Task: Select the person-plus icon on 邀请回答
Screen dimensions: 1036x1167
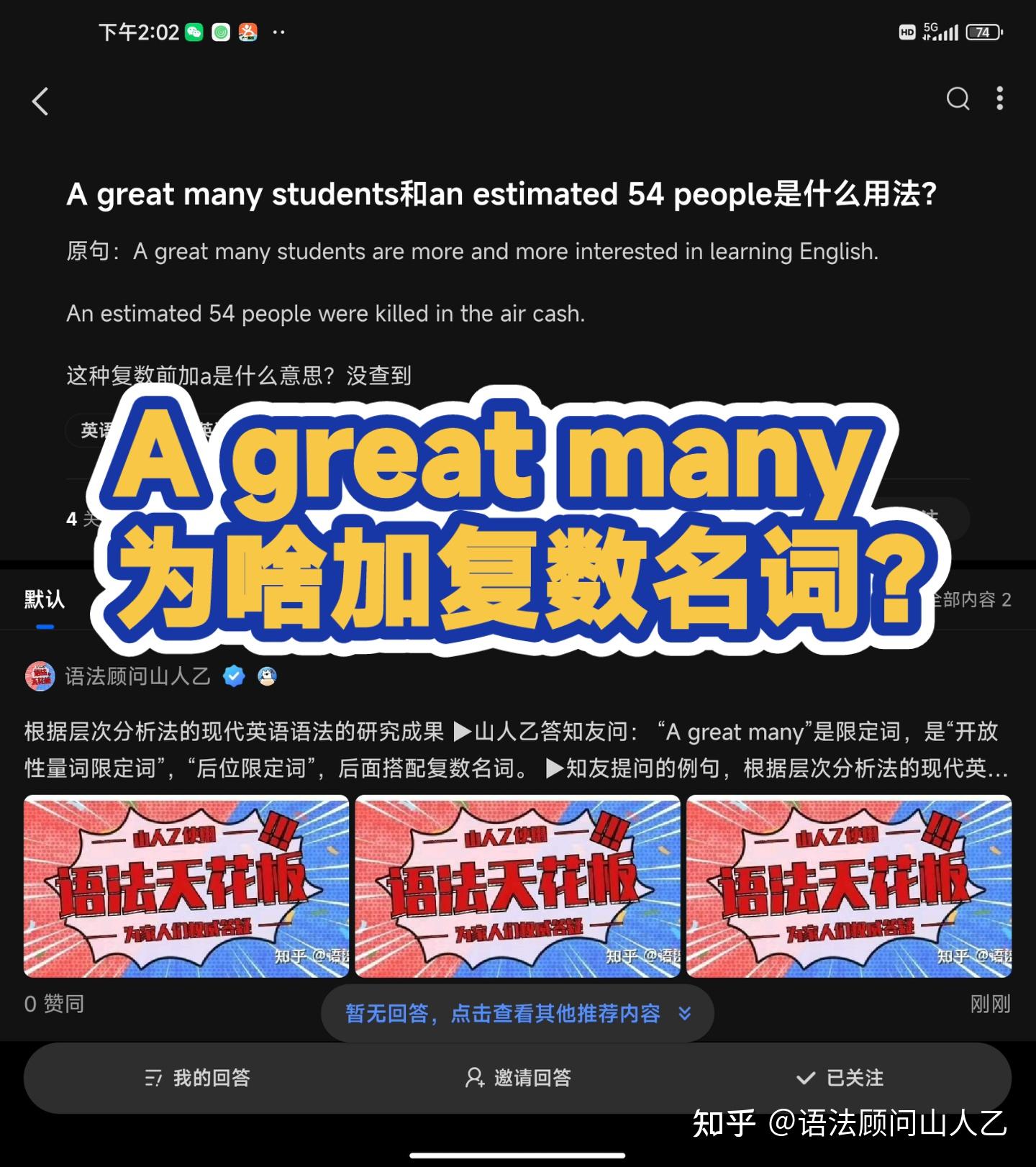Action: click(x=474, y=1079)
